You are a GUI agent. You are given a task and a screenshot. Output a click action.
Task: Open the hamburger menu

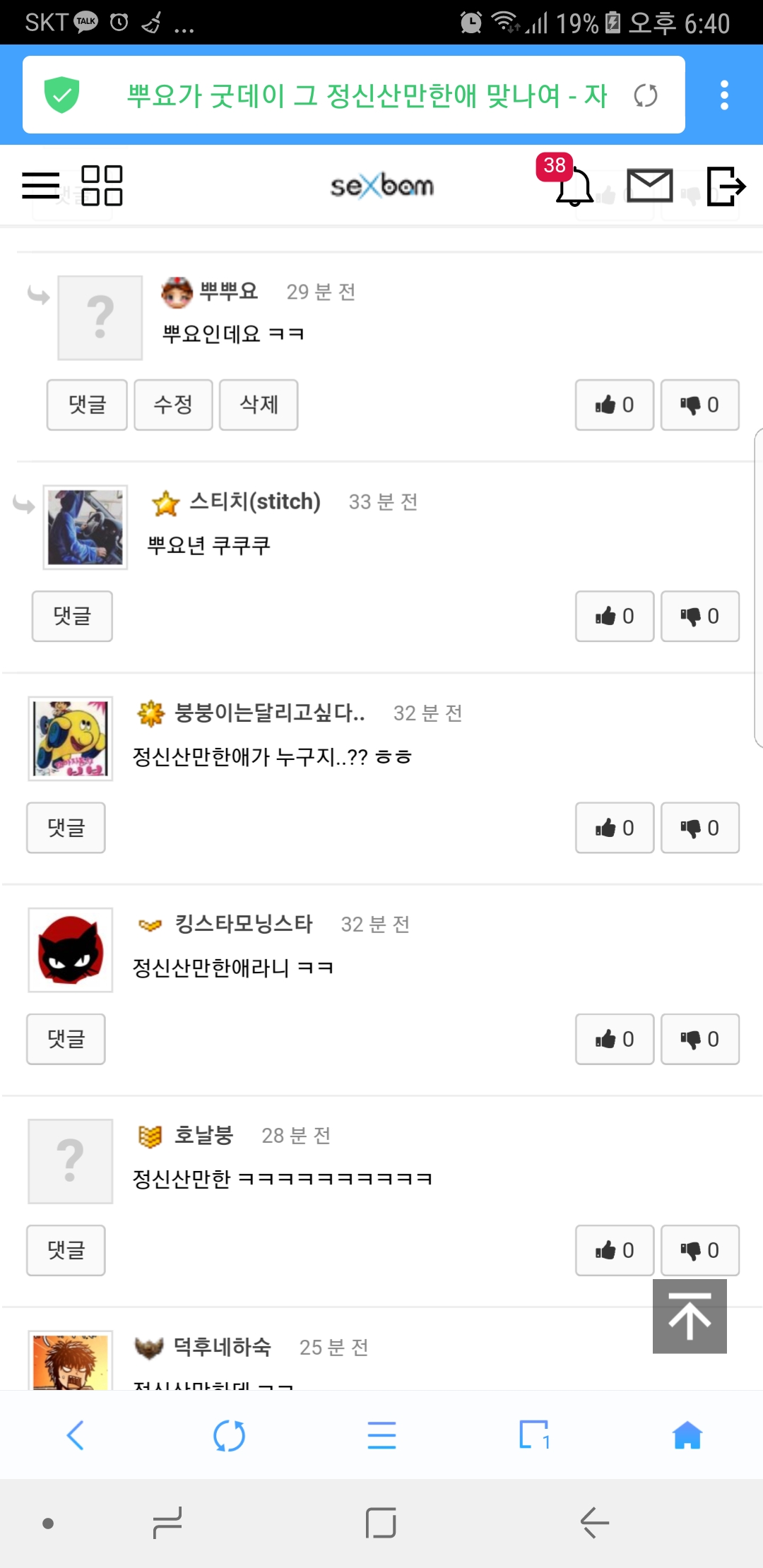41,186
